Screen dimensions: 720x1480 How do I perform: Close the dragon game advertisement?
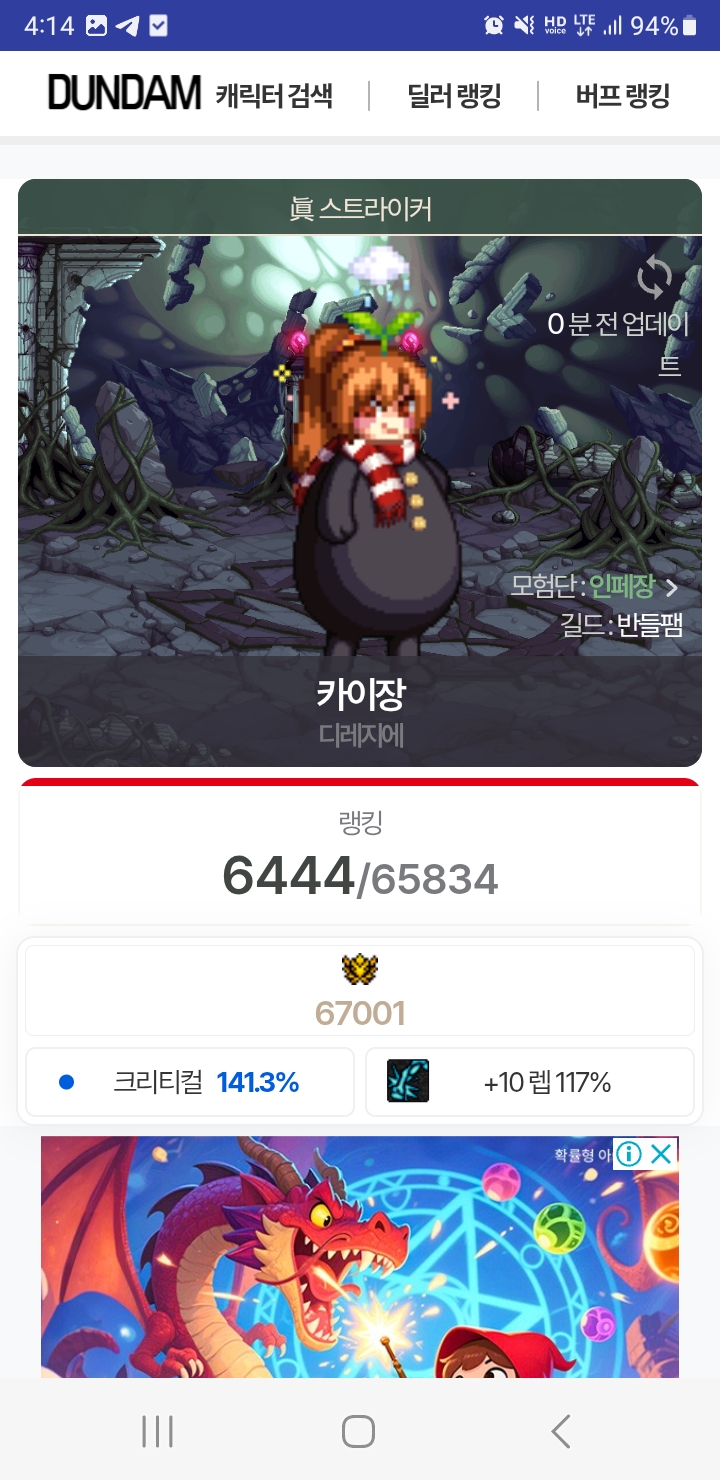coord(661,1154)
